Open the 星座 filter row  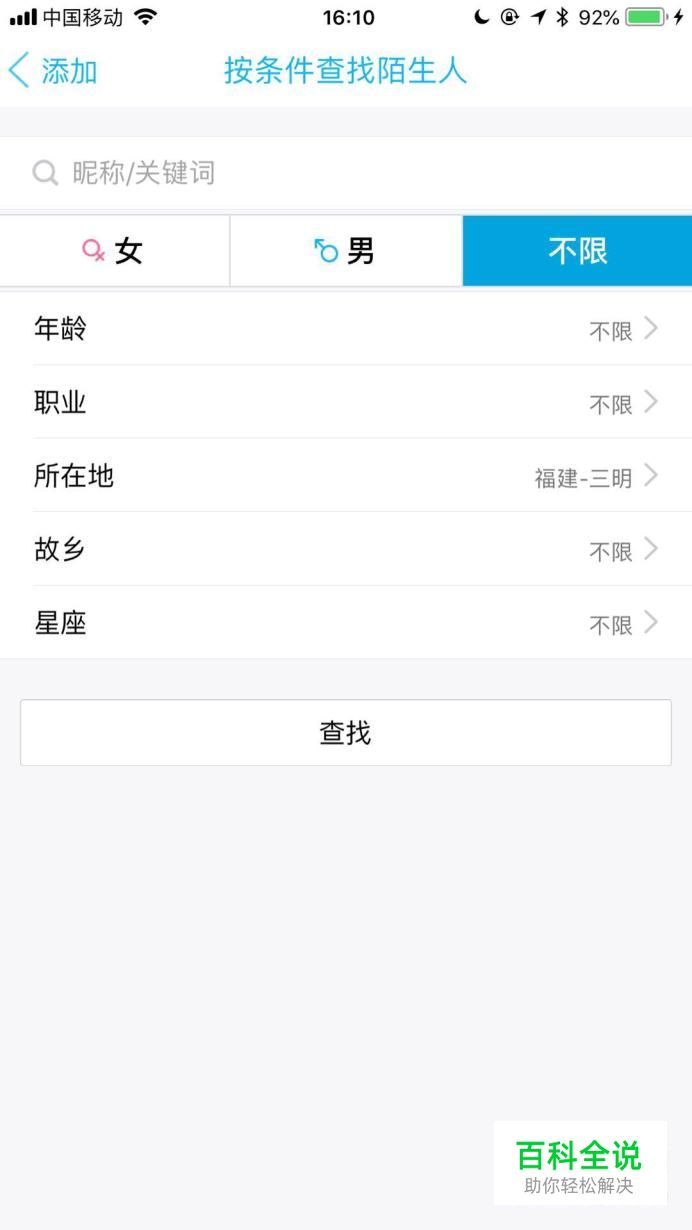coord(346,622)
